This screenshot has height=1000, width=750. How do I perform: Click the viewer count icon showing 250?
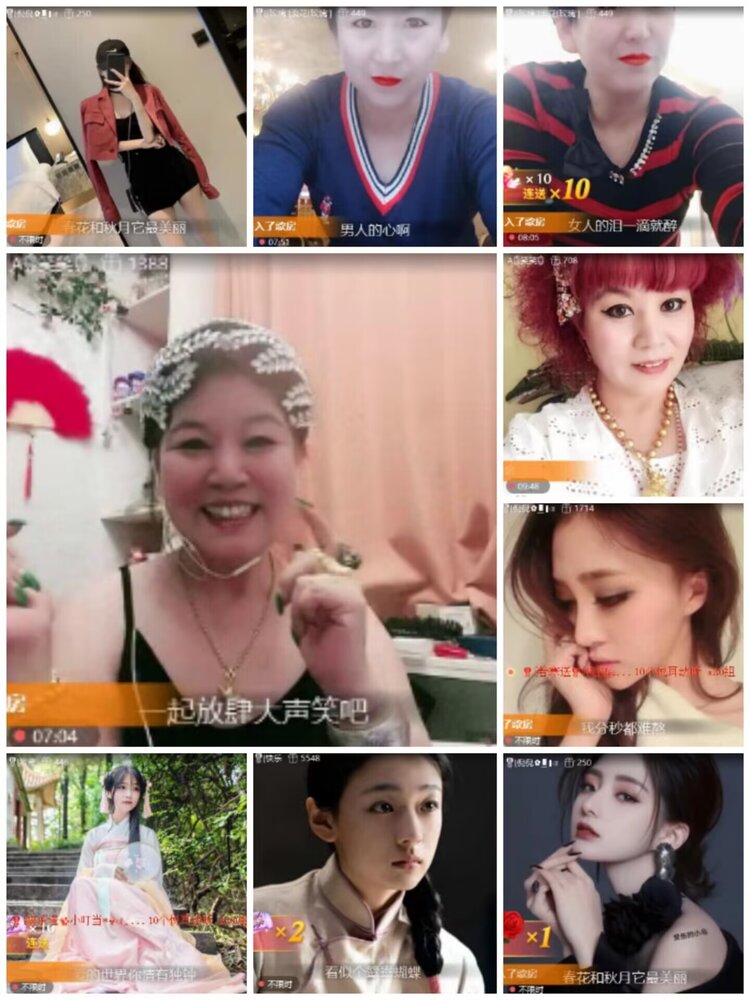click(570, 762)
